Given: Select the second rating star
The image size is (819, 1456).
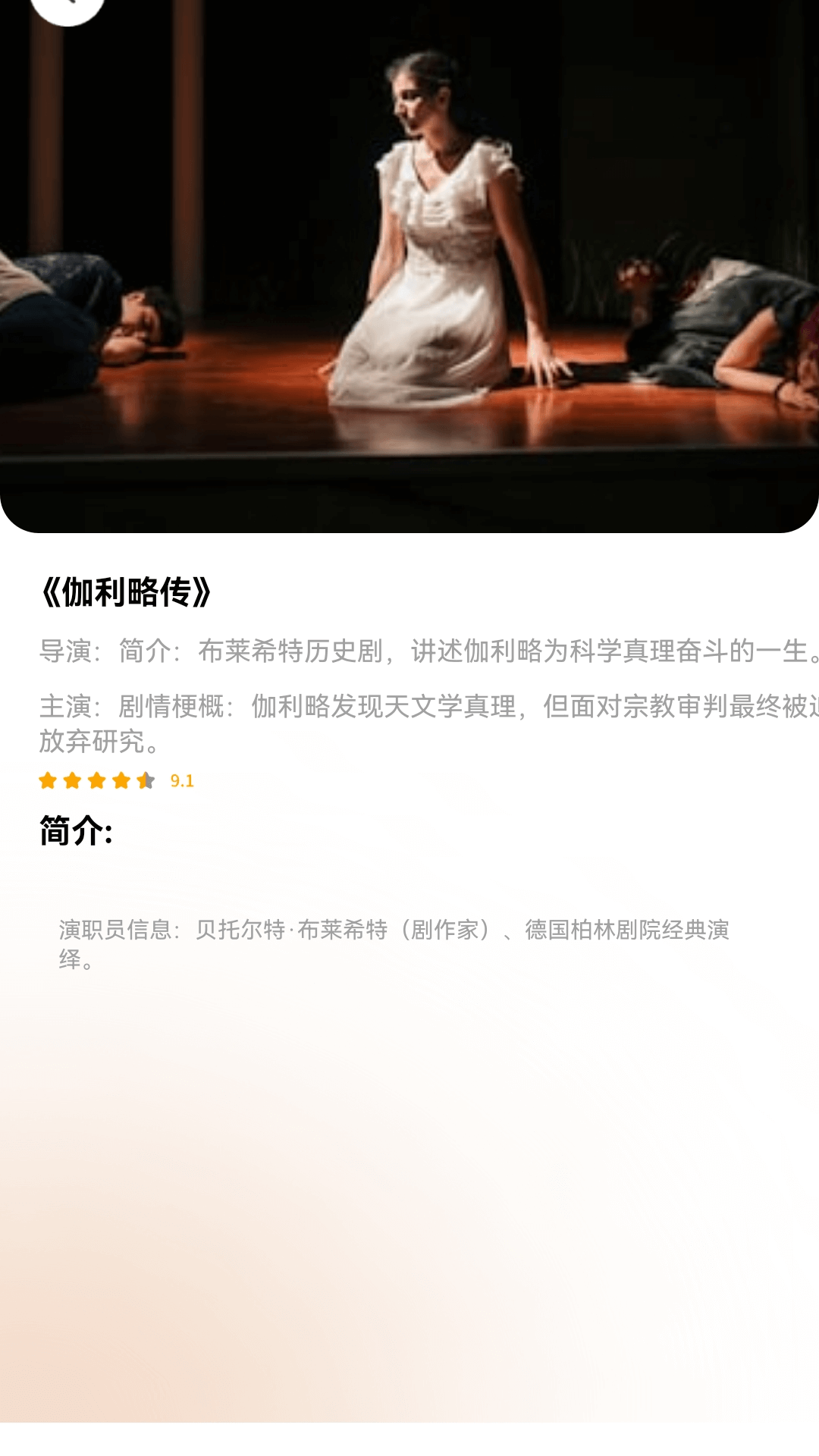Looking at the screenshot, I should tap(72, 780).
